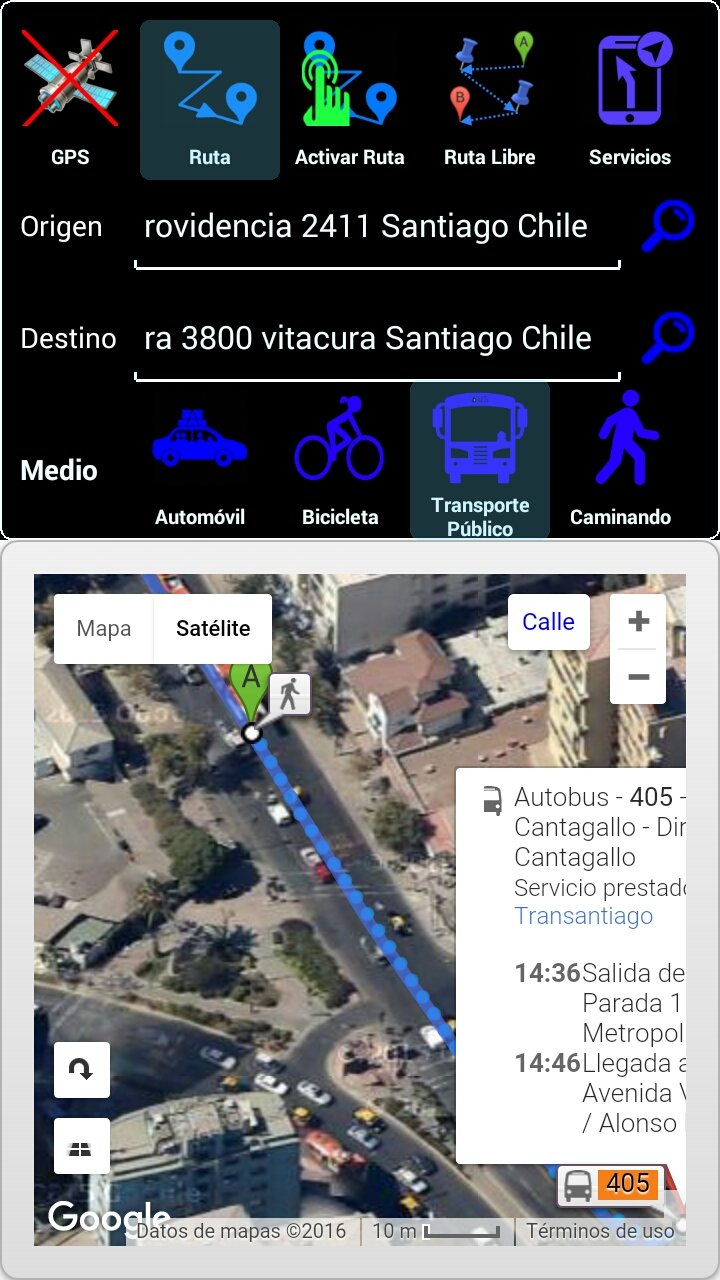
Task: Choose Caminando as travel mode
Action: click(x=621, y=460)
